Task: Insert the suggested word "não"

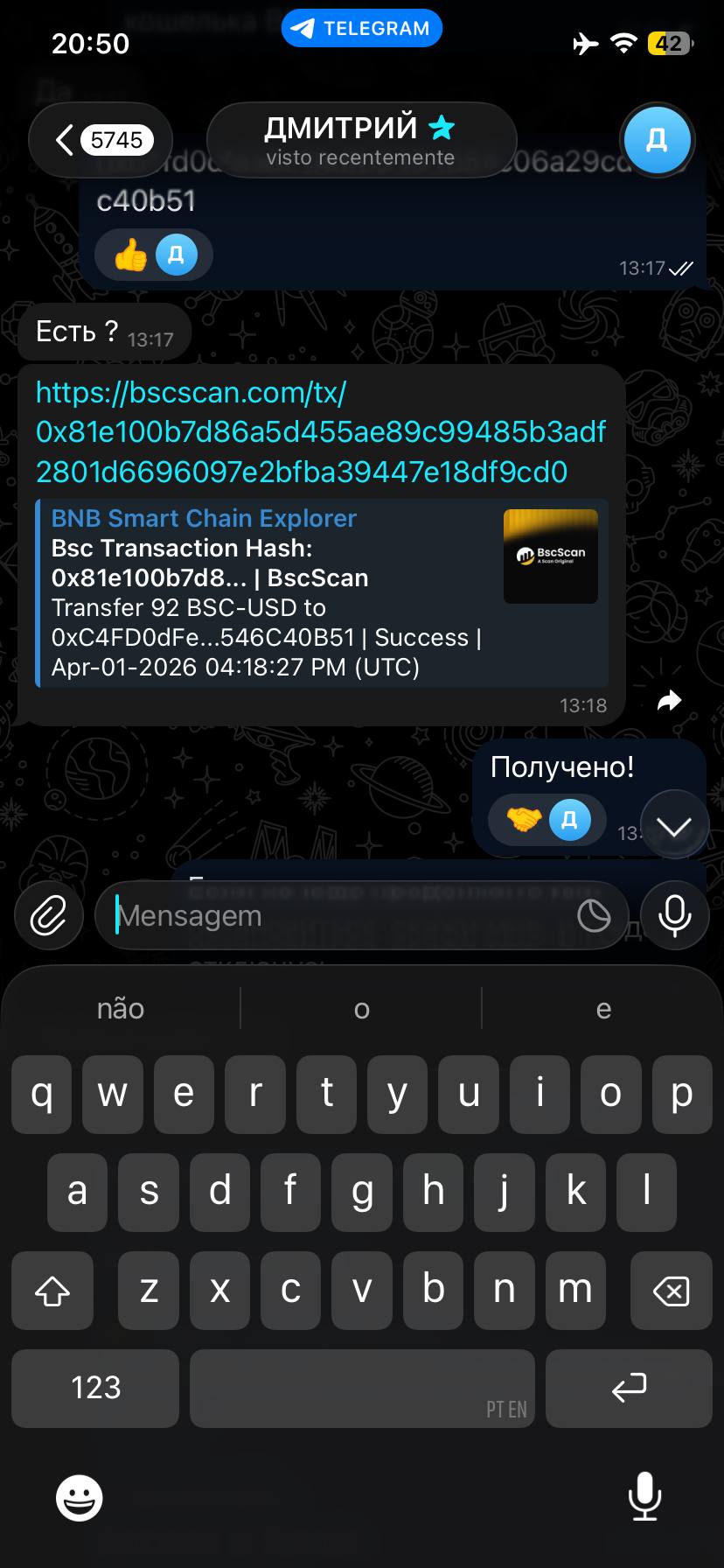Action: coord(121,1009)
